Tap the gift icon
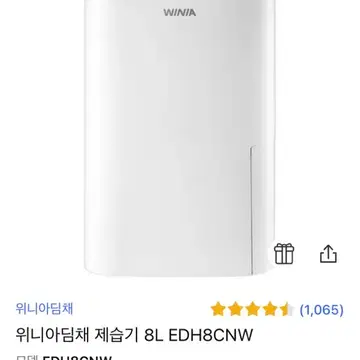 pyautogui.click(x=284, y=254)
